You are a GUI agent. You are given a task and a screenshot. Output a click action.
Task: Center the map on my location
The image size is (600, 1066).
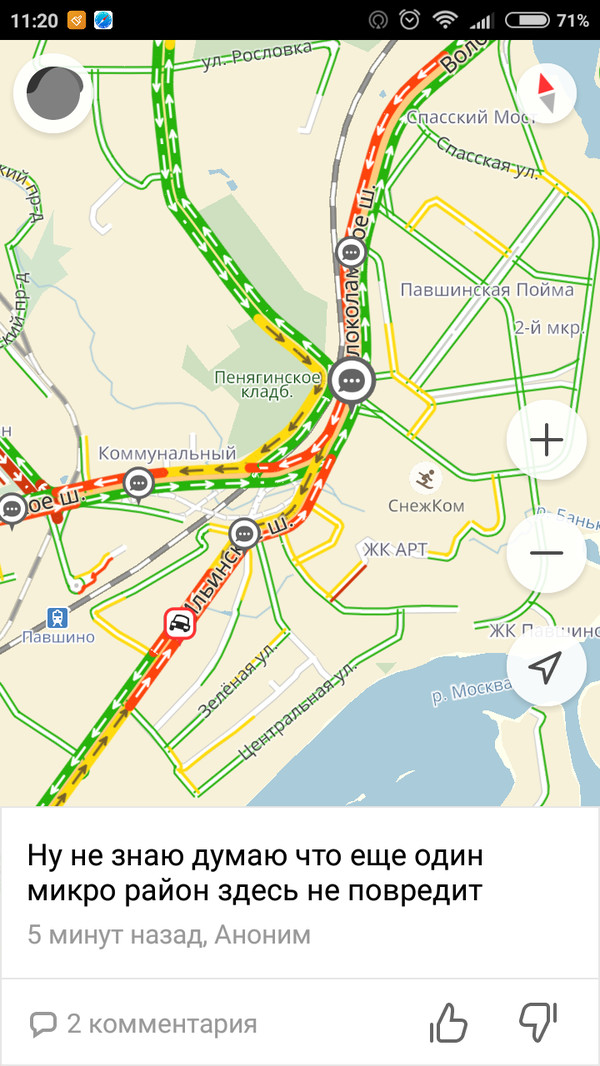tap(546, 669)
